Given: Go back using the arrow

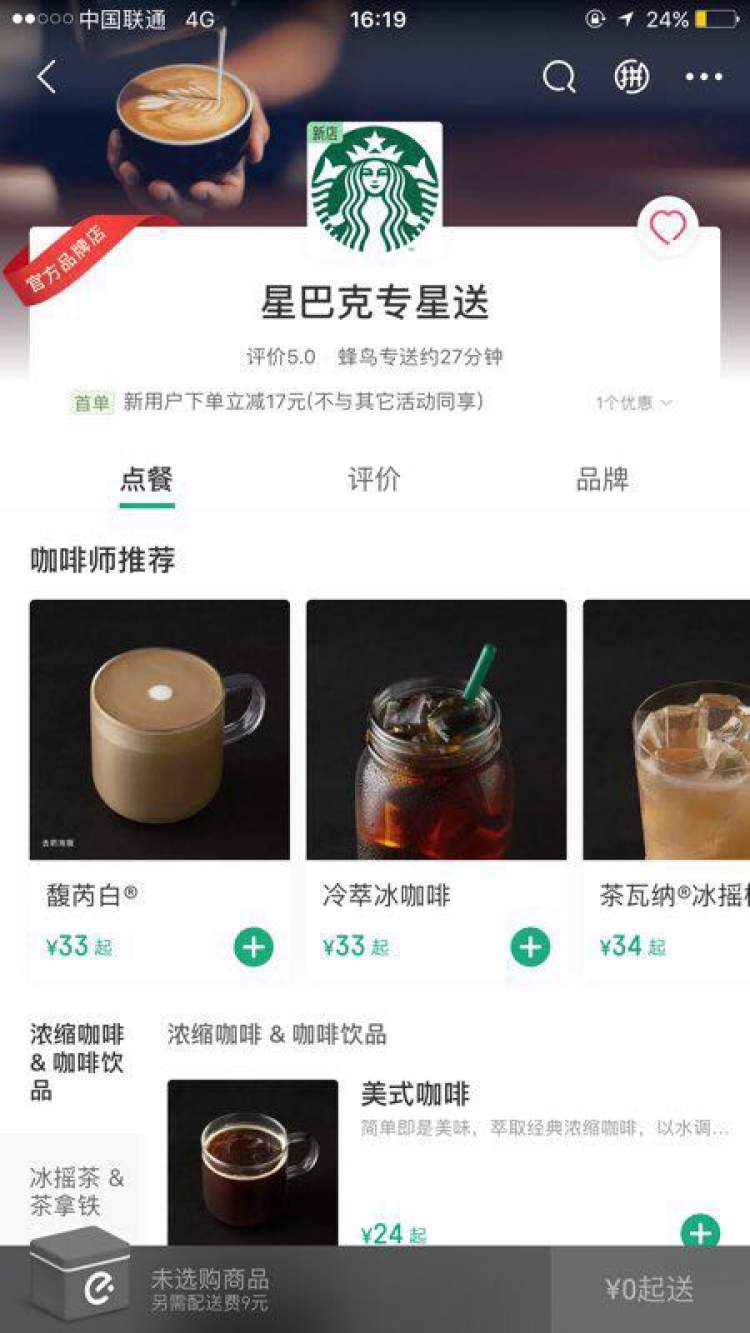Looking at the screenshot, I should pyautogui.click(x=46, y=77).
